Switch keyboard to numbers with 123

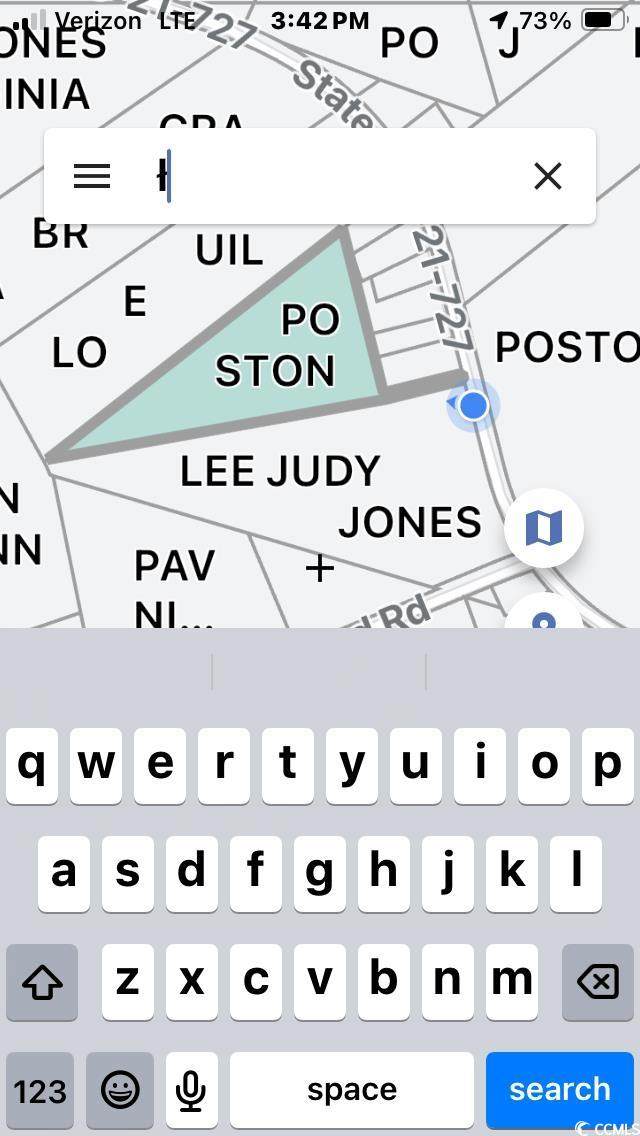(40, 1089)
